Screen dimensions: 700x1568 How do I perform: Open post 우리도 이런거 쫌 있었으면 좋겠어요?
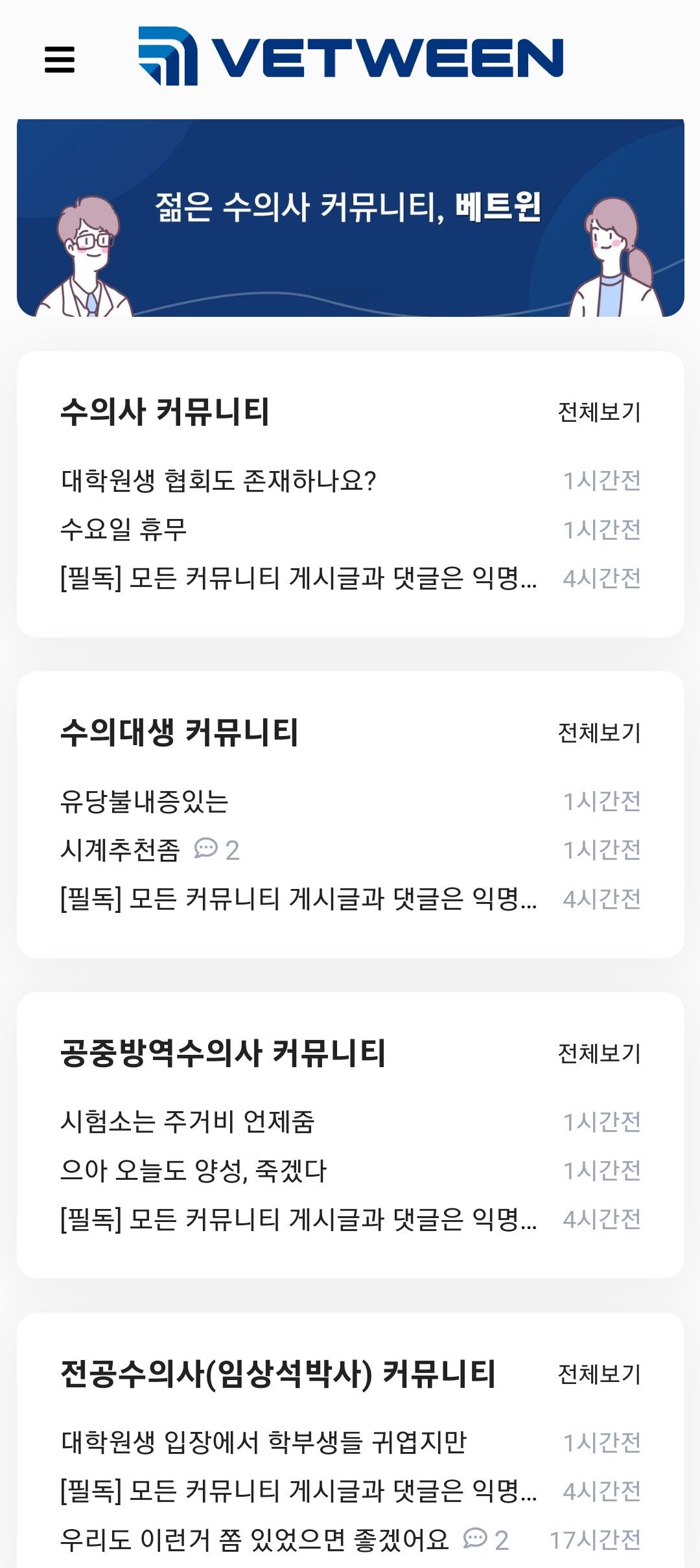254,1540
